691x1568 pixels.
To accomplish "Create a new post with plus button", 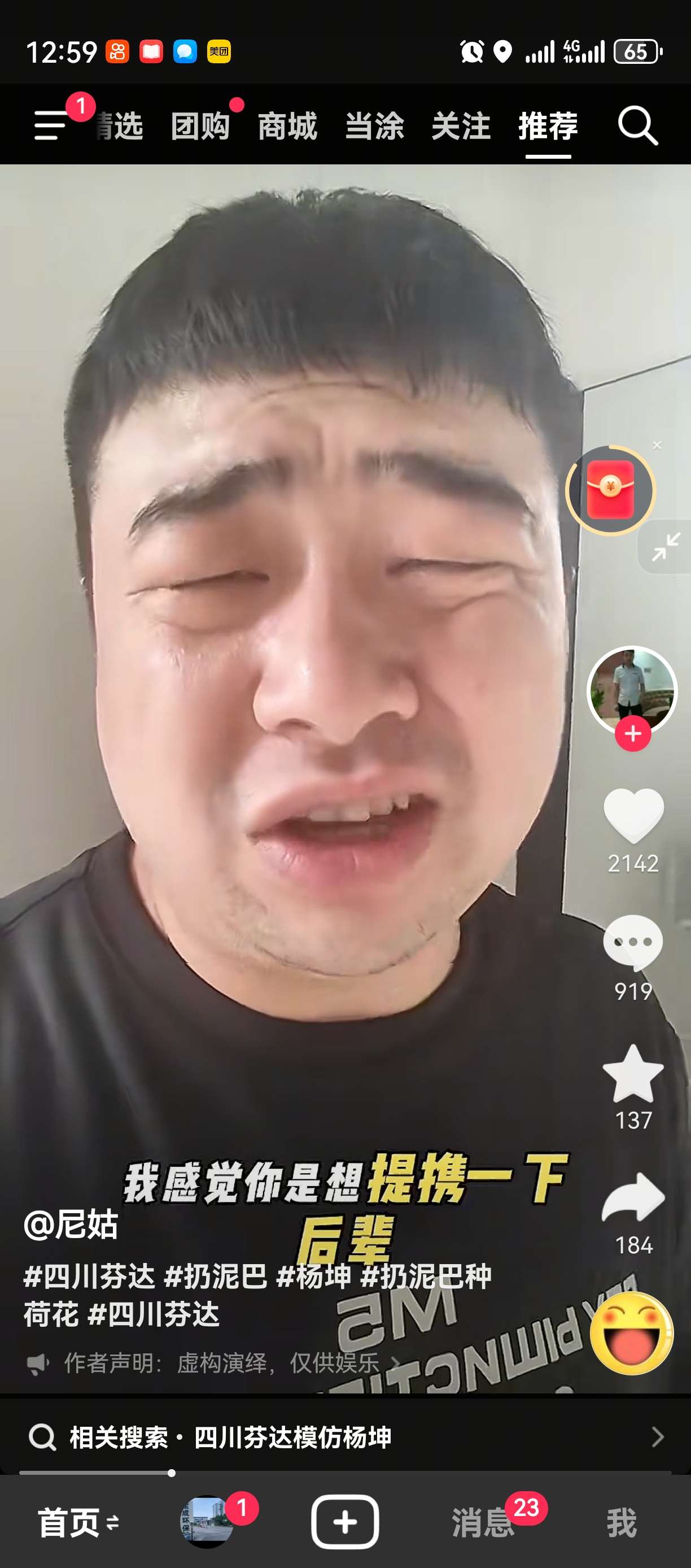I will click(x=345, y=1522).
